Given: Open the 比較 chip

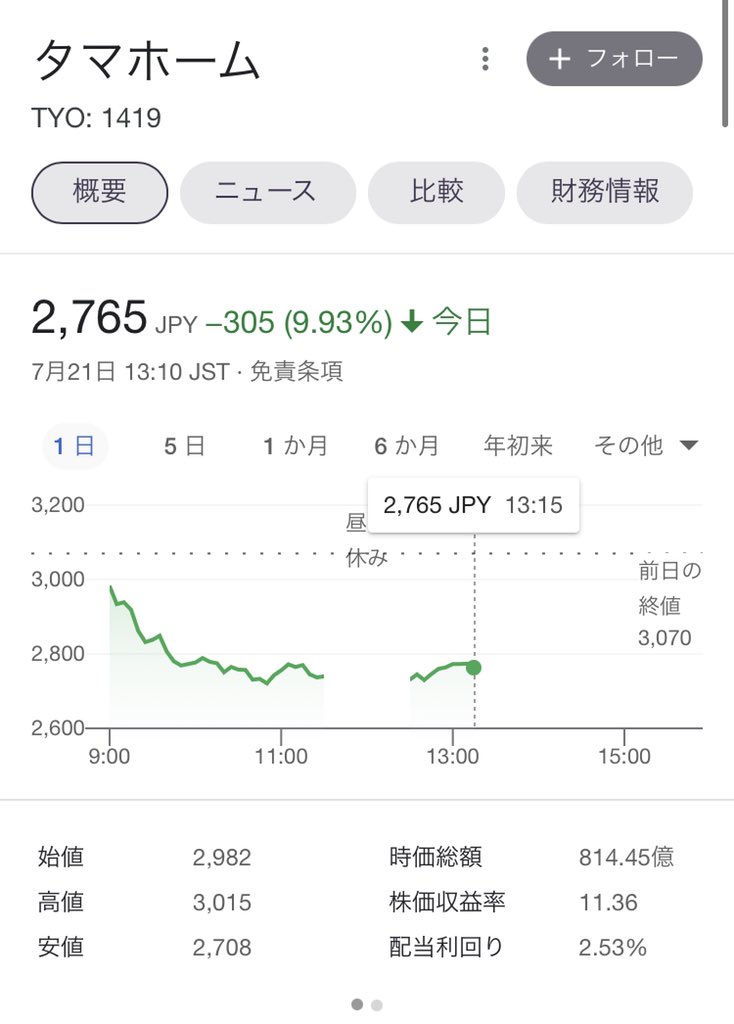Looking at the screenshot, I should click(x=436, y=192).
